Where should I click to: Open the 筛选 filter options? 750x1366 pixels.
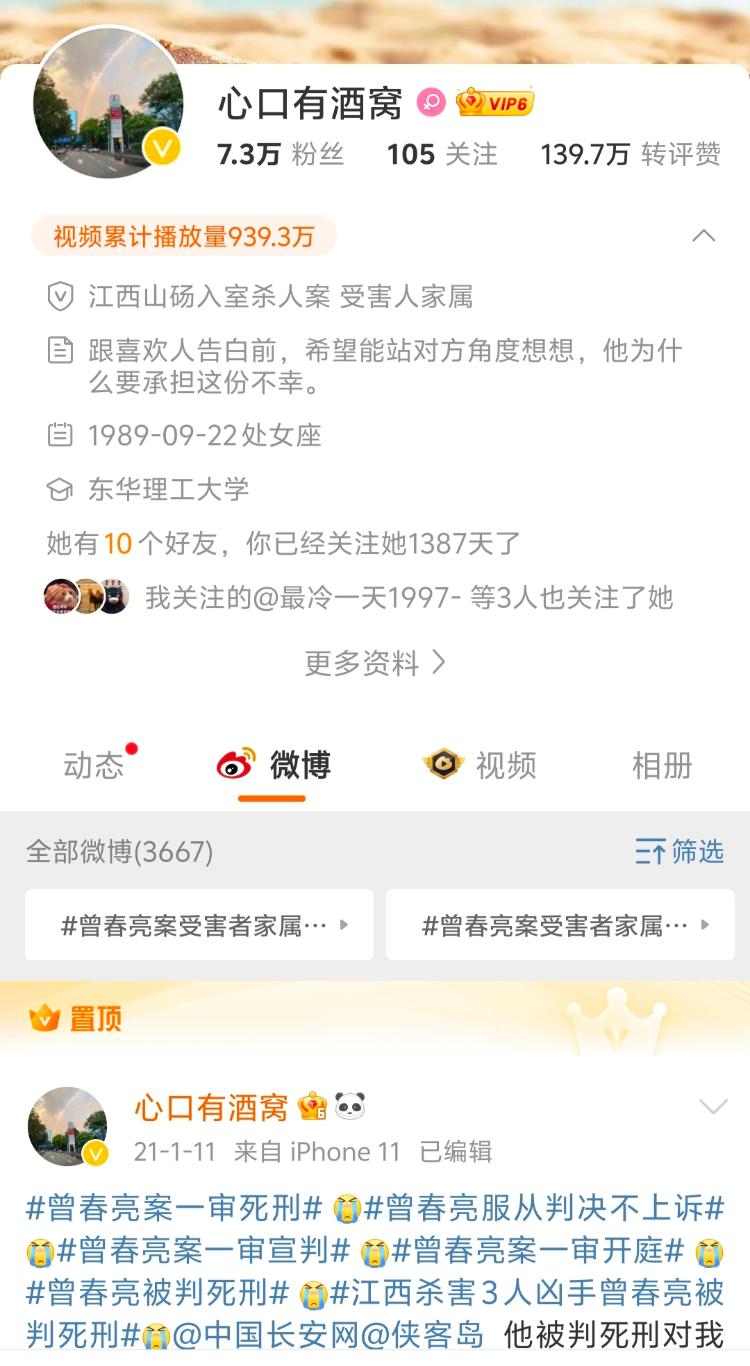679,852
